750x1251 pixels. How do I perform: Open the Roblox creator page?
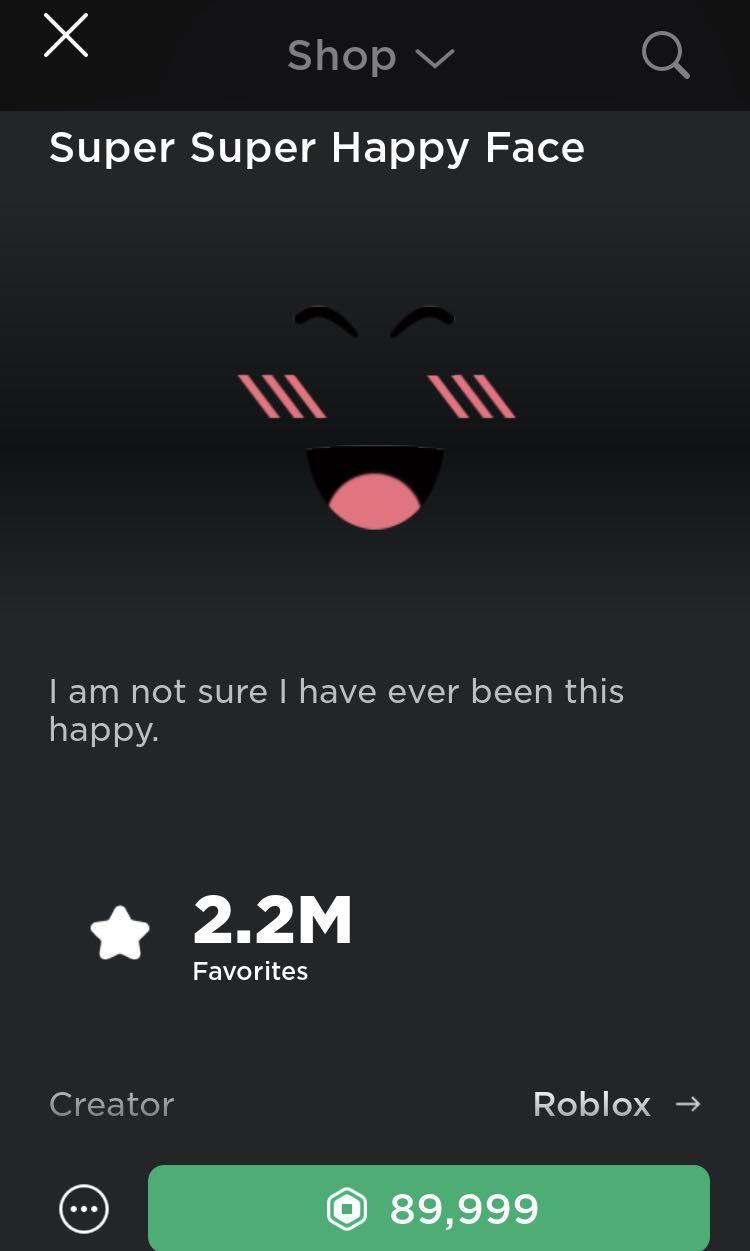(x=615, y=1104)
